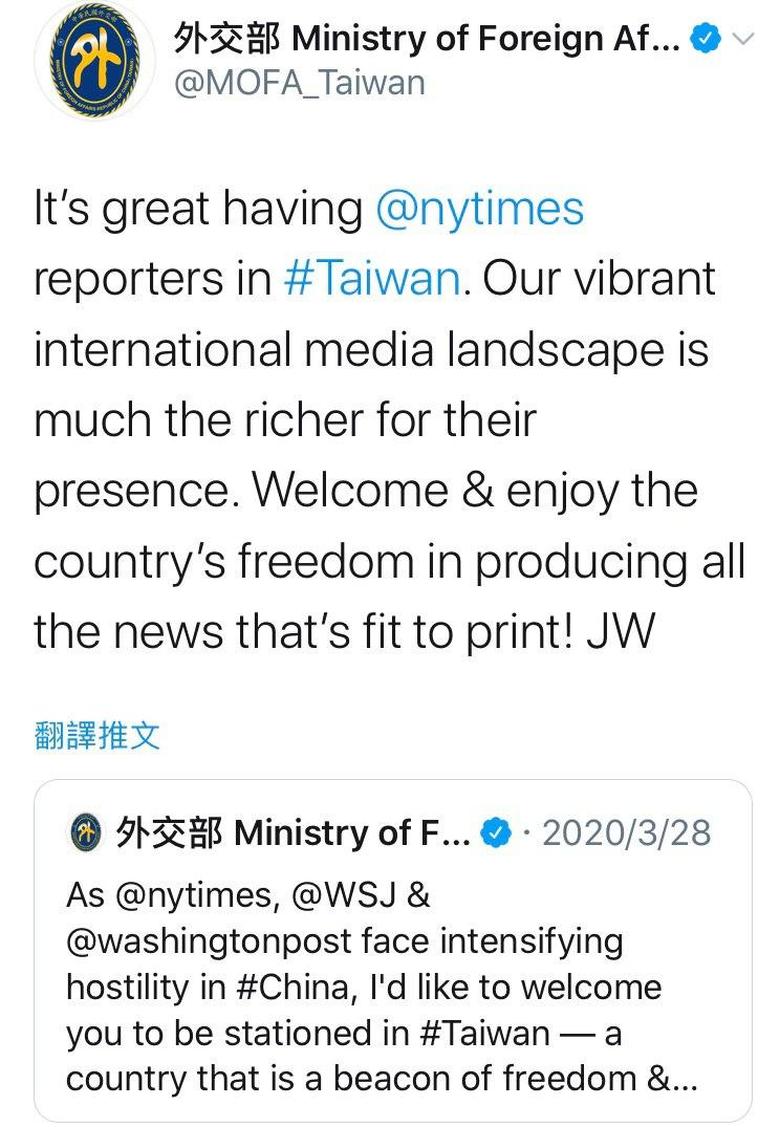
Task: Open the MOFA Taiwan profile picture
Action: 90,61
